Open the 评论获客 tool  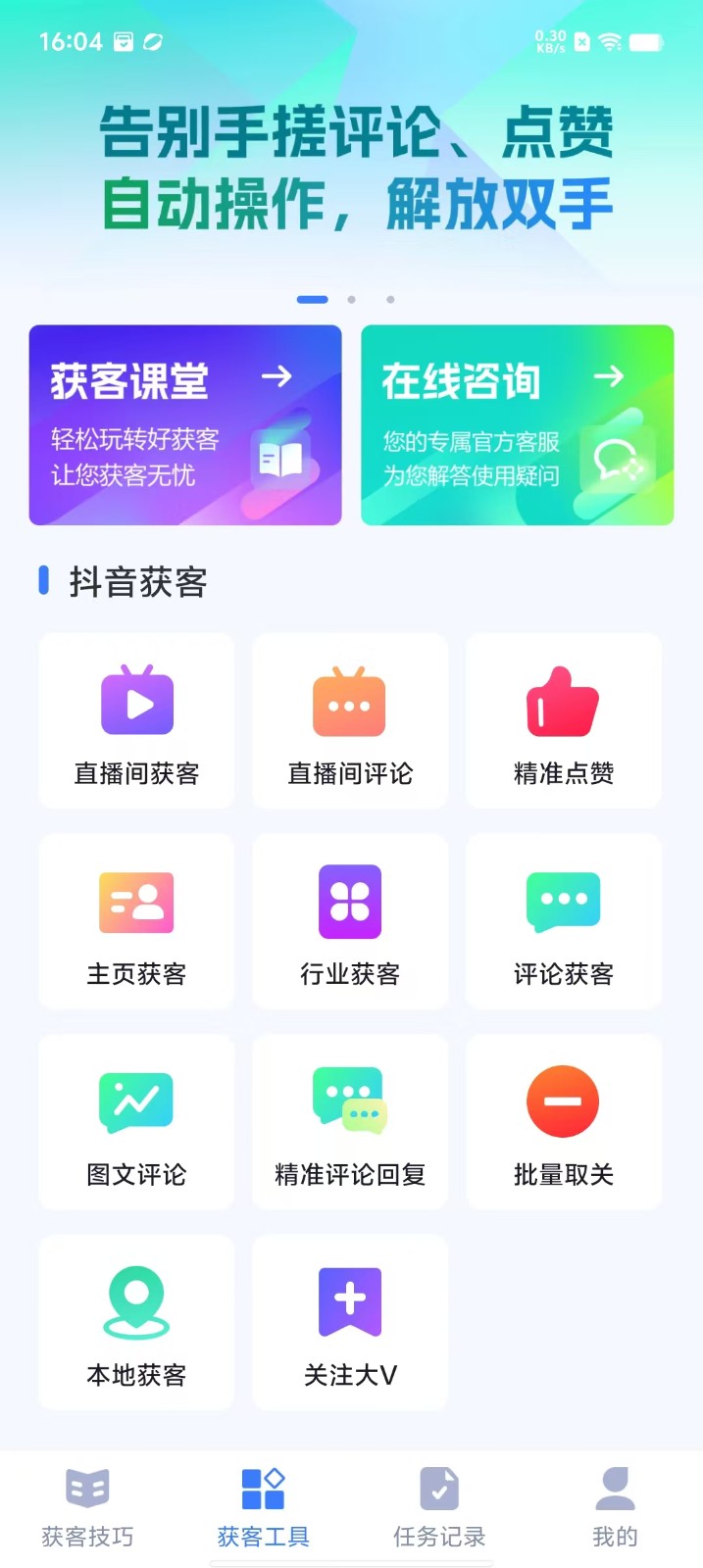coord(563,922)
